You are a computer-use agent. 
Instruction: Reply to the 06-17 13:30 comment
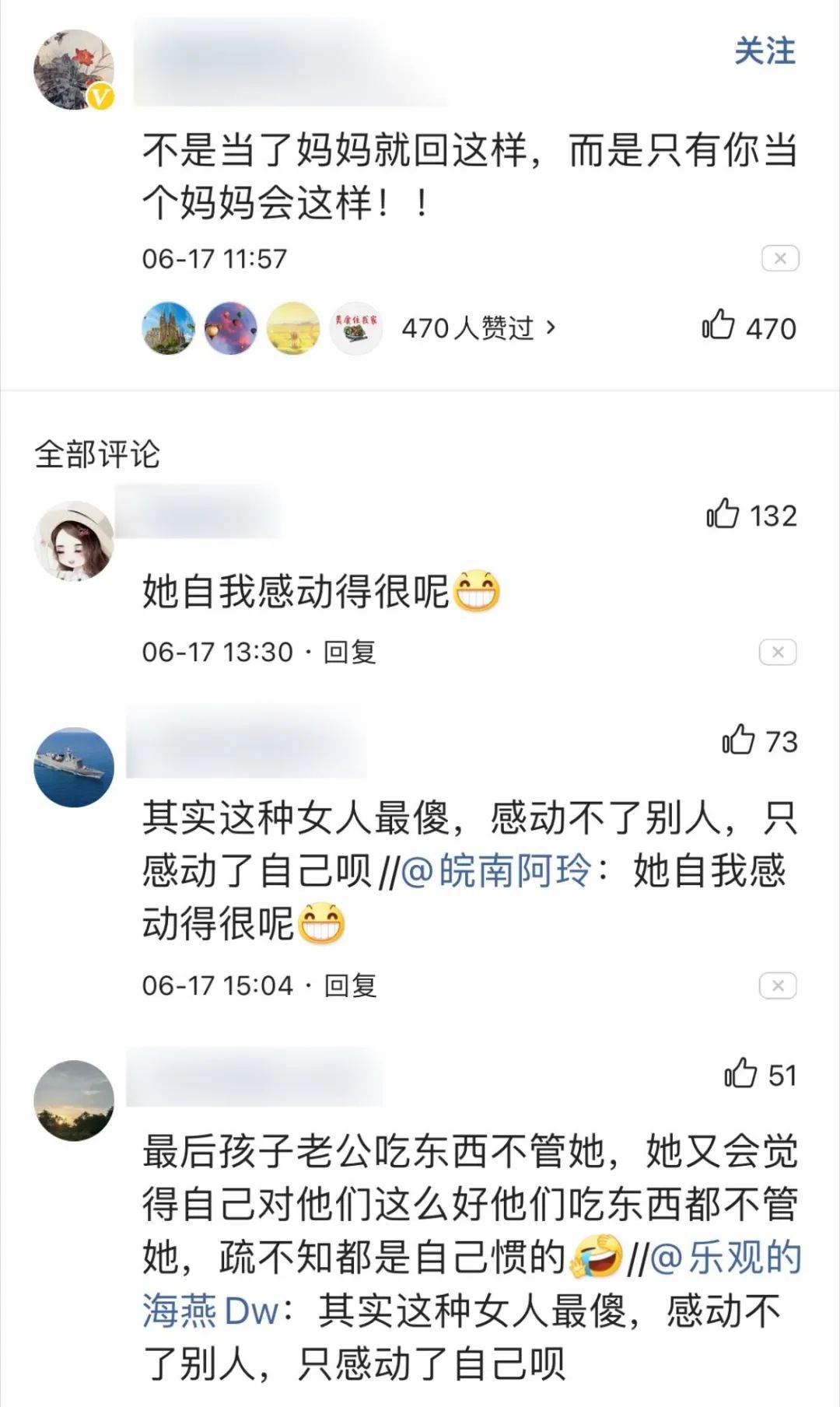tap(350, 652)
